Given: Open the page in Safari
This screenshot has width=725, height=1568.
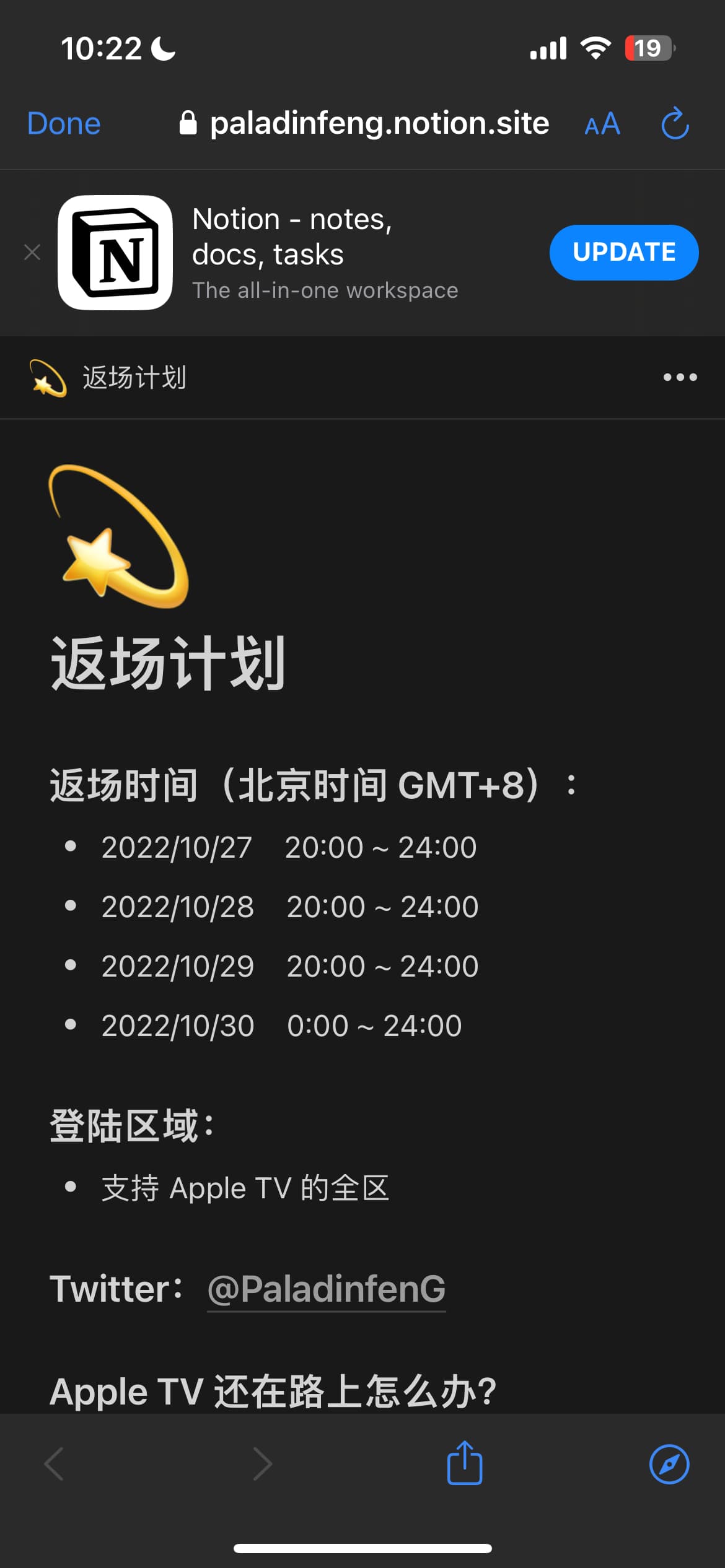Looking at the screenshot, I should (x=669, y=1464).
